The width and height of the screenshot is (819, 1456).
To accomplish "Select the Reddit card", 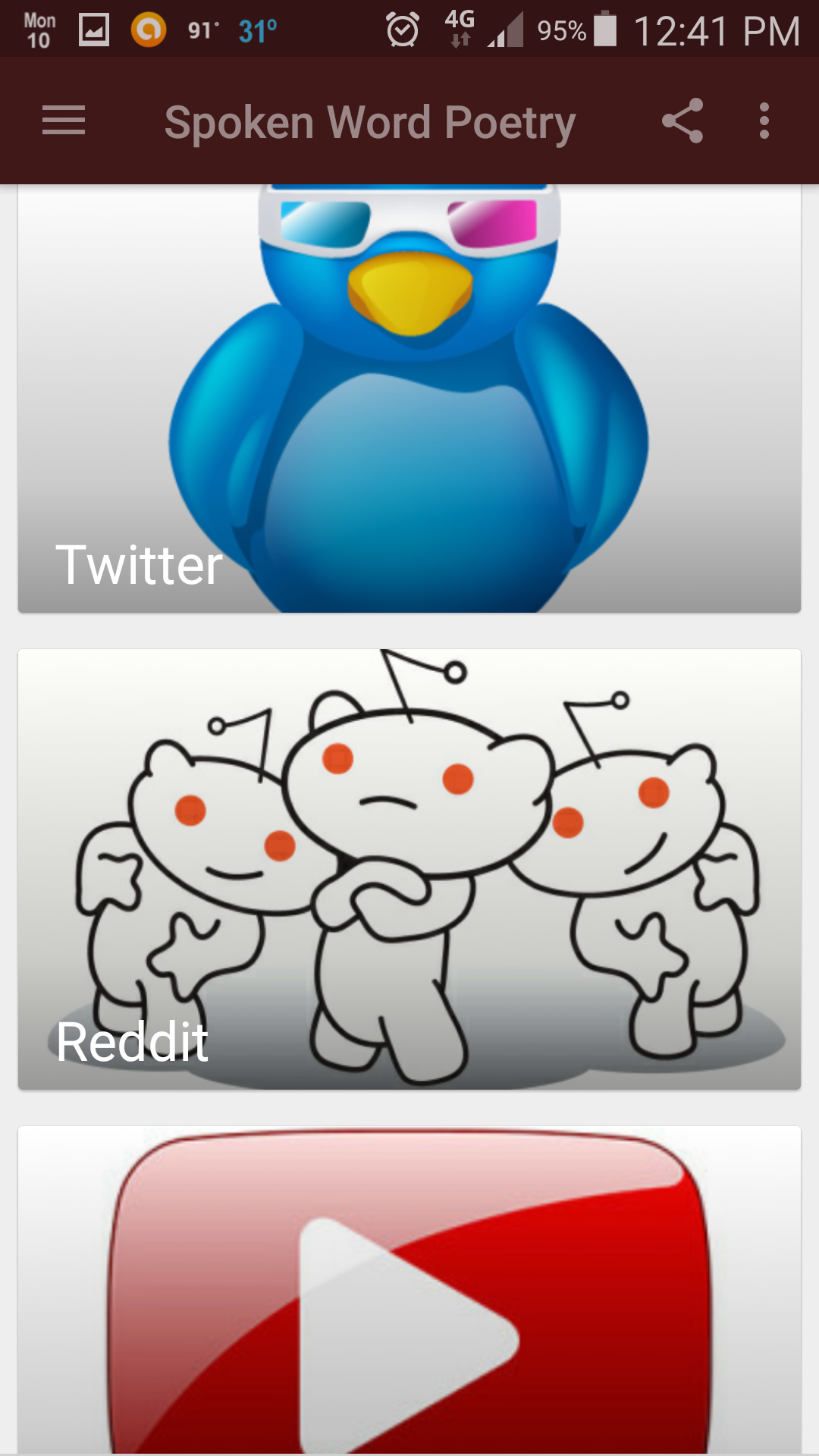I will coord(409,869).
